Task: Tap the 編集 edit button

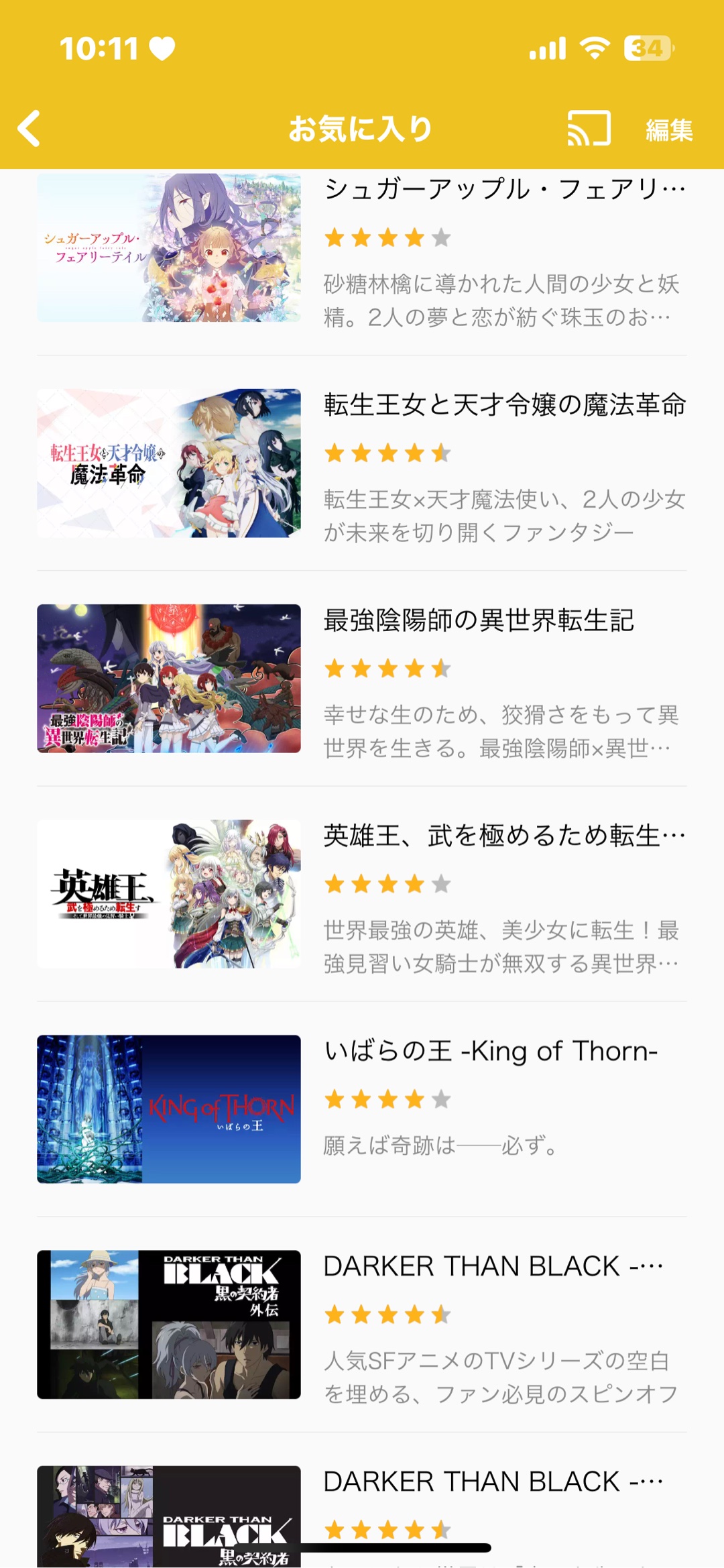Action: [x=668, y=129]
